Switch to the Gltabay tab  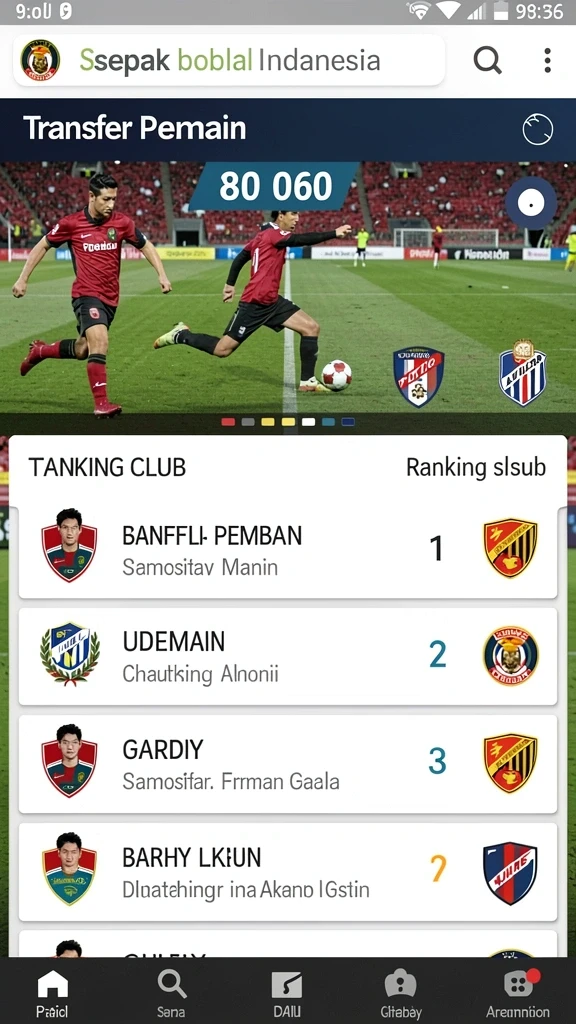pos(401,993)
